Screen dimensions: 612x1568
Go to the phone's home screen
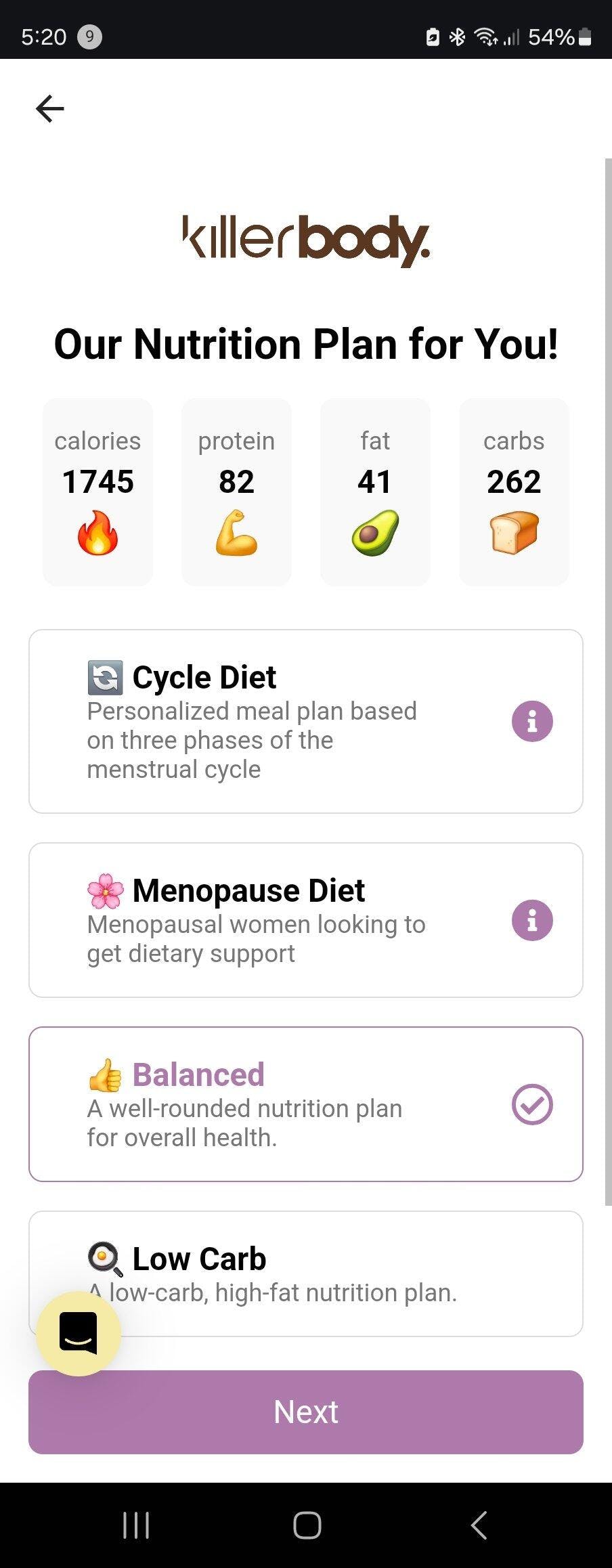coord(307,1525)
